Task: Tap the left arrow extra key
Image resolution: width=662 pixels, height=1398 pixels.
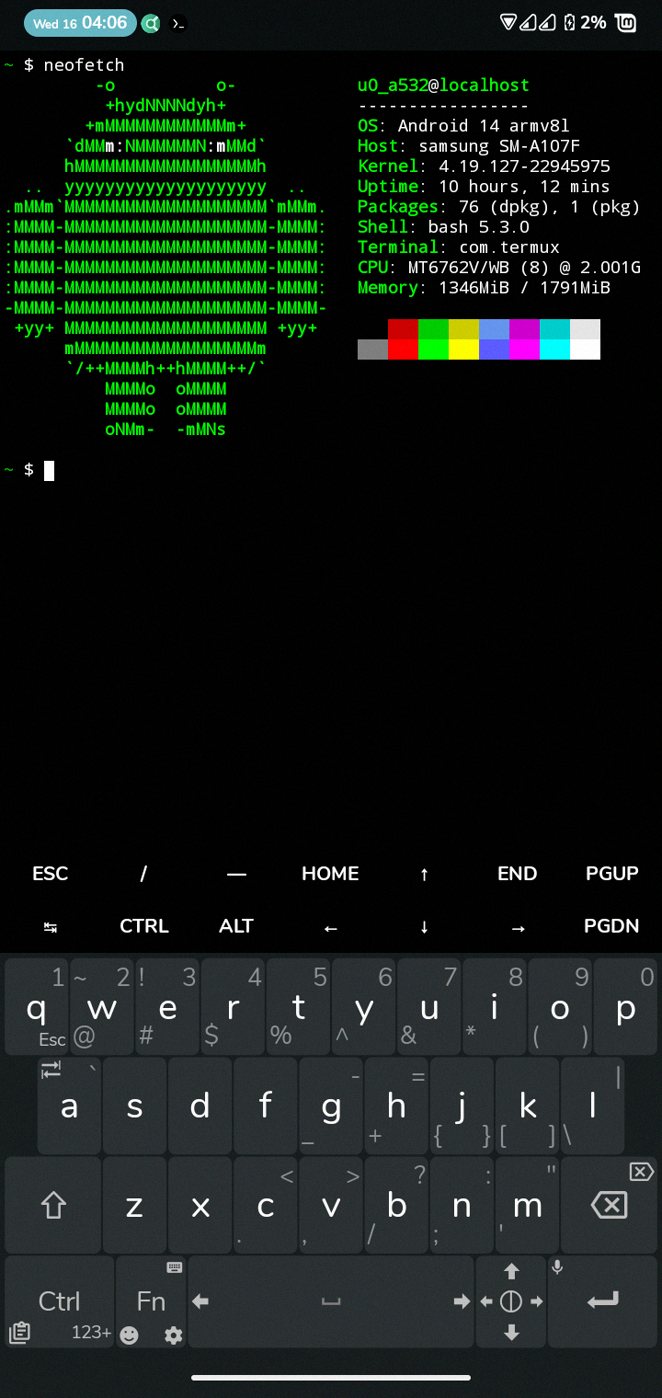Action: click(x=330, y=926)
